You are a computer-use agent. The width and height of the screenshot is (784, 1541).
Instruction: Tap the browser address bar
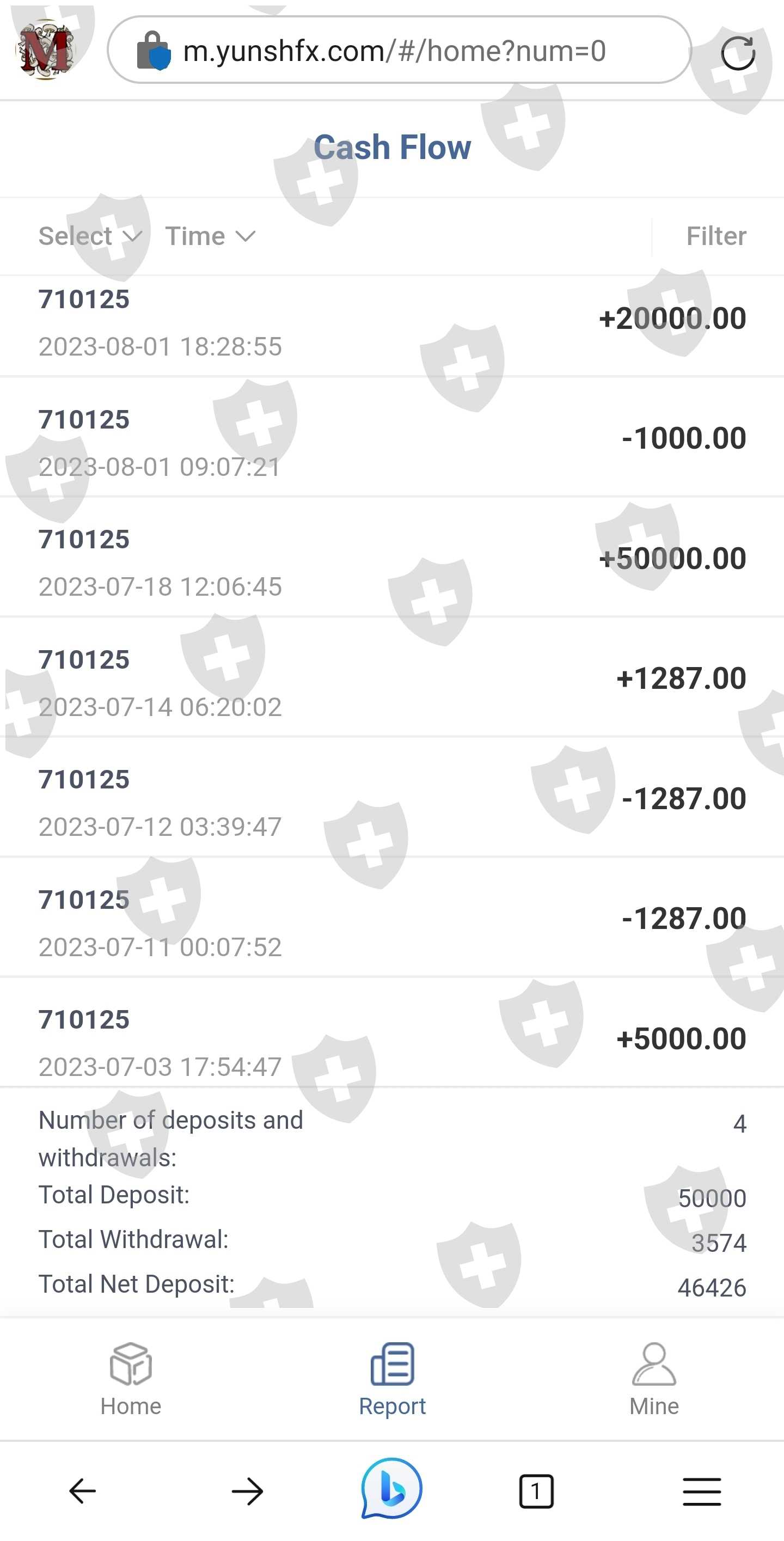(400, 50)
